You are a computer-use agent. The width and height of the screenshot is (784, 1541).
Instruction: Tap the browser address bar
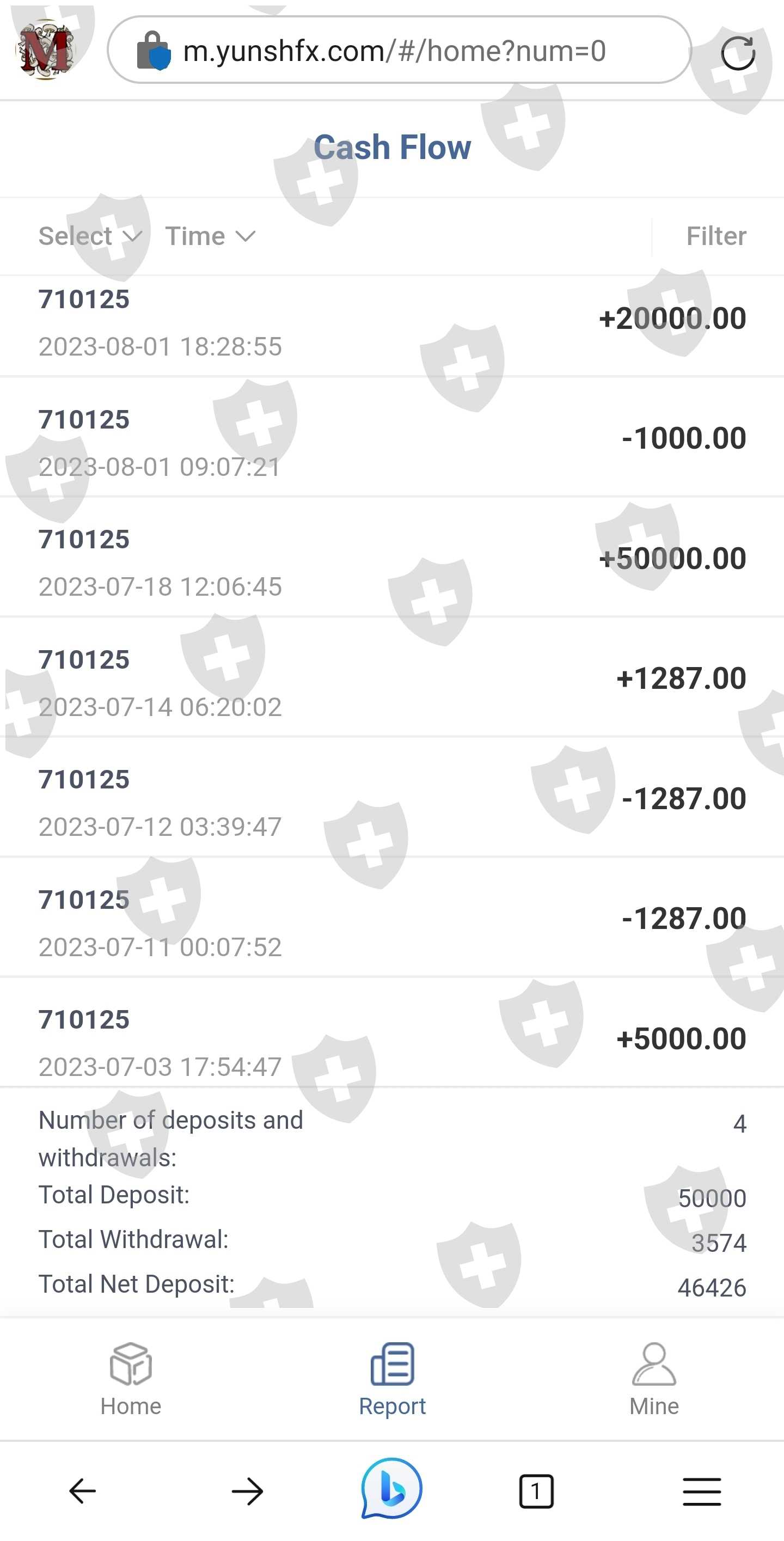(400, 50)
